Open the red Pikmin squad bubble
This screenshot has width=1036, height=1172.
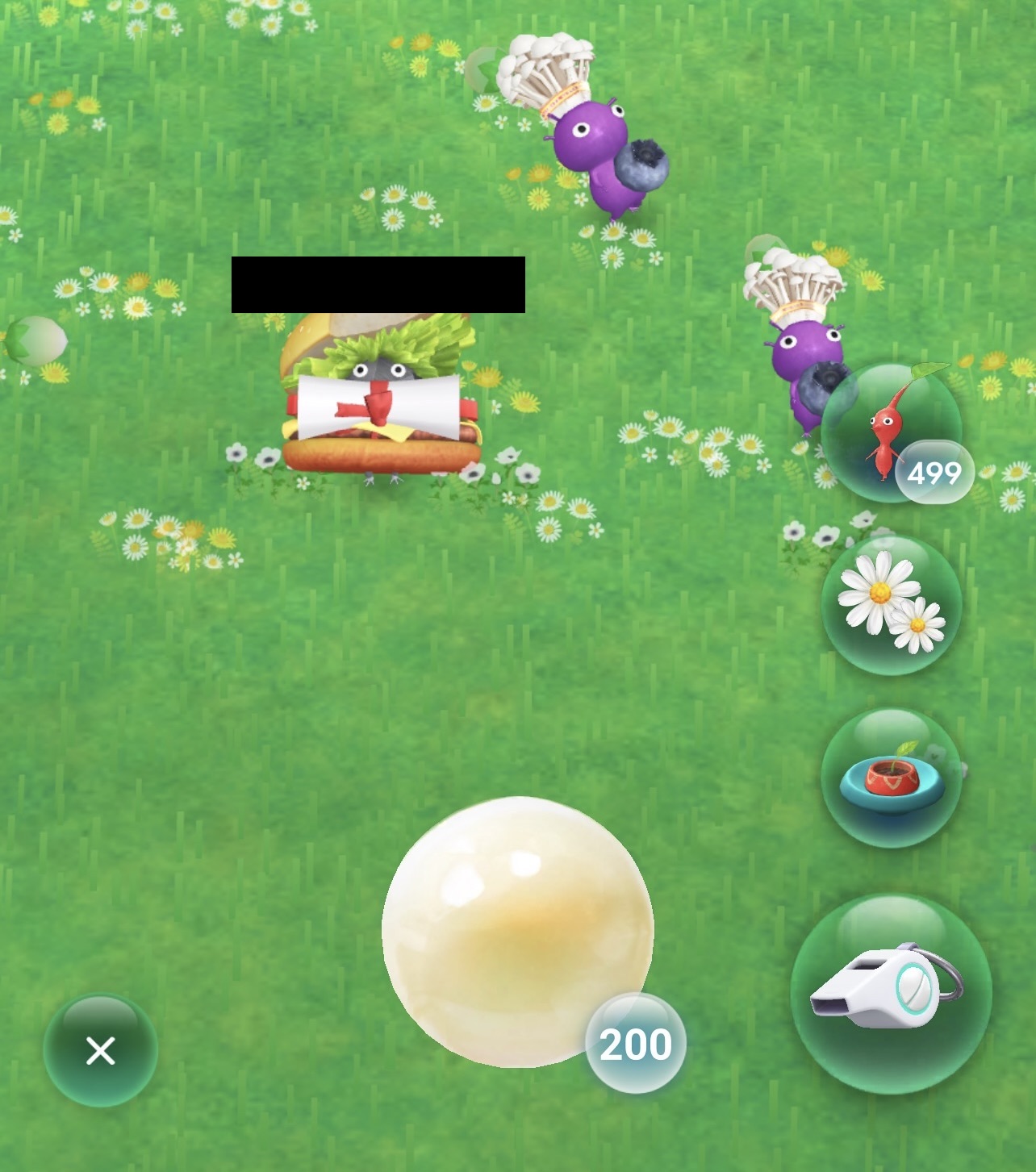(x=891, y=432)
